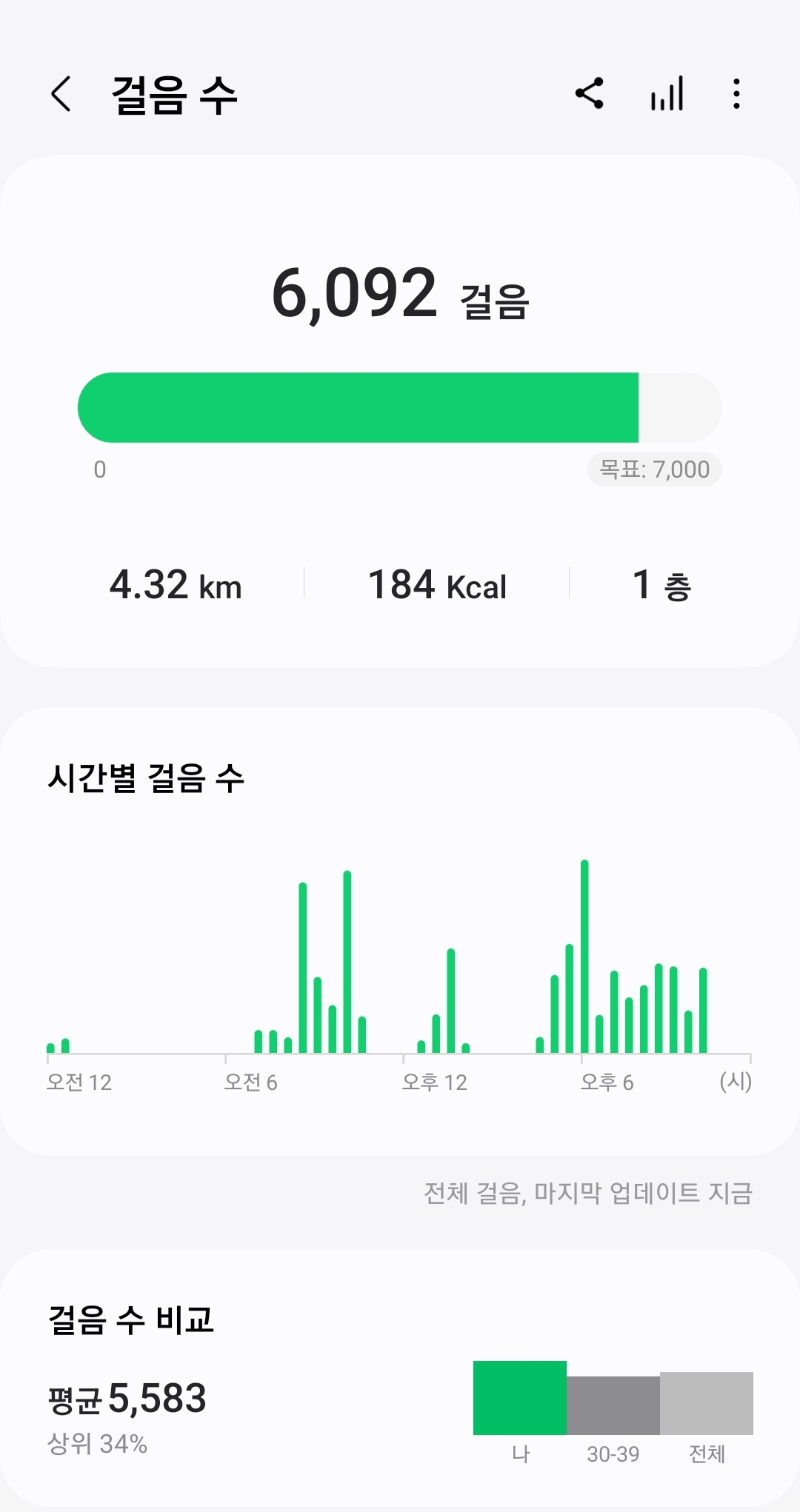Share the step count

590,94
